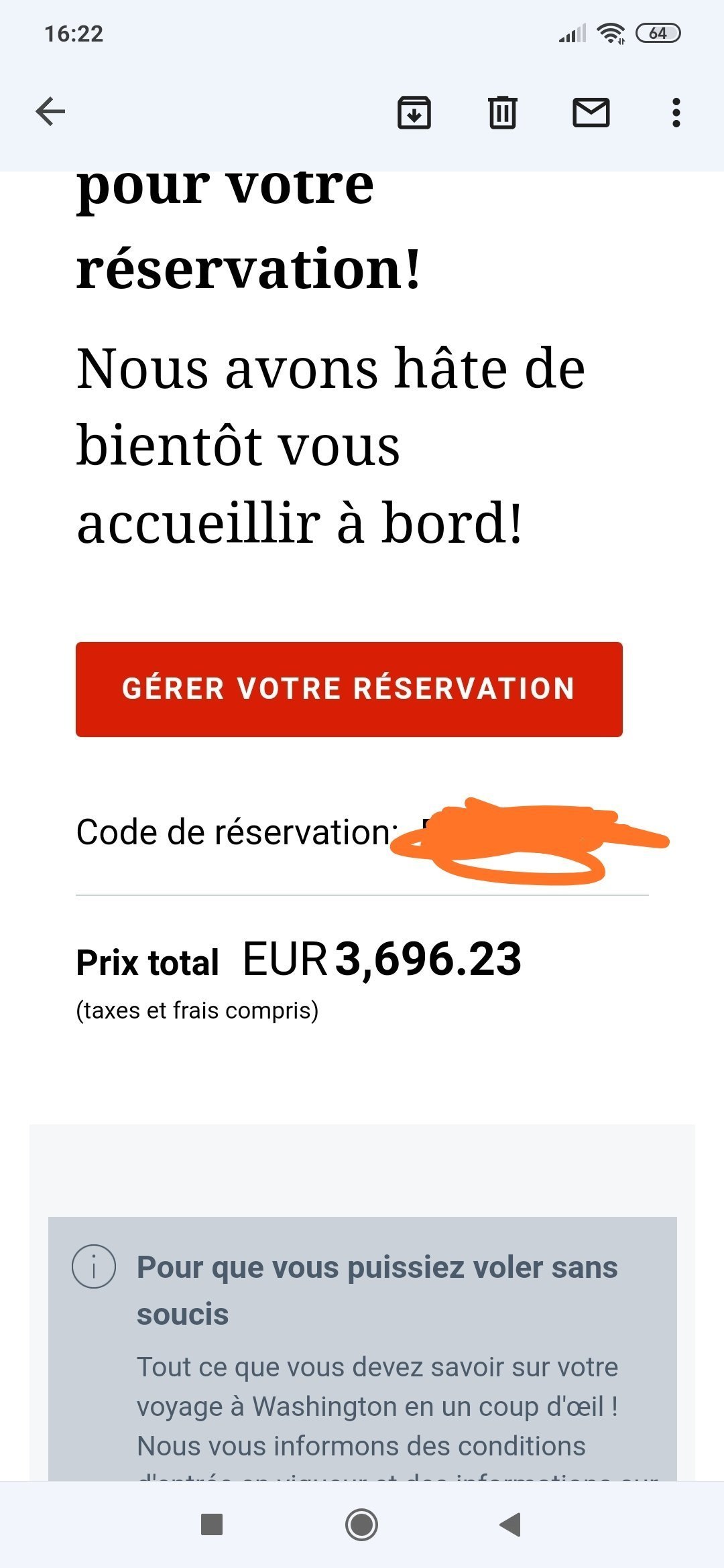Archive this email
The height and width of the screenshot is (1568, 724).
(x=414, y=112)
